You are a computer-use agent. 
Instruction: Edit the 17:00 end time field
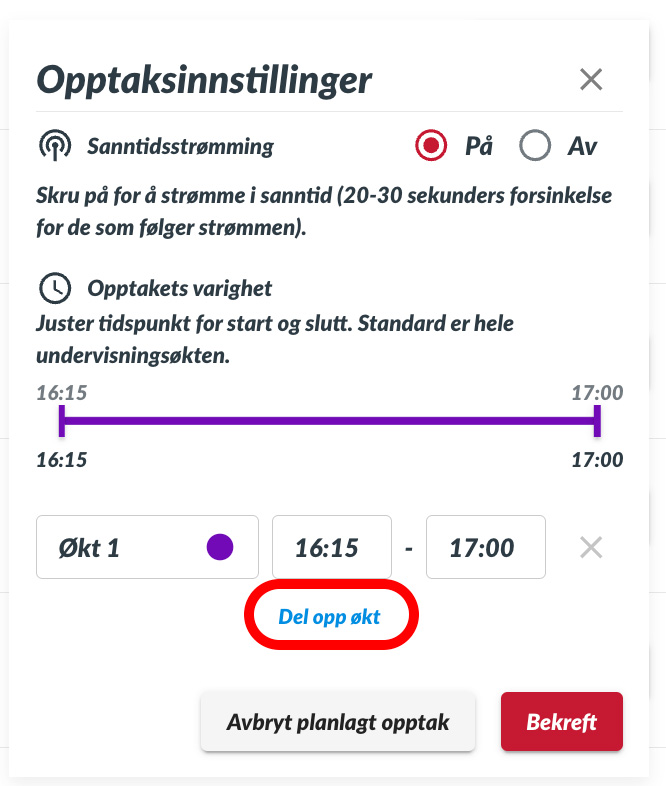(485, 548)
